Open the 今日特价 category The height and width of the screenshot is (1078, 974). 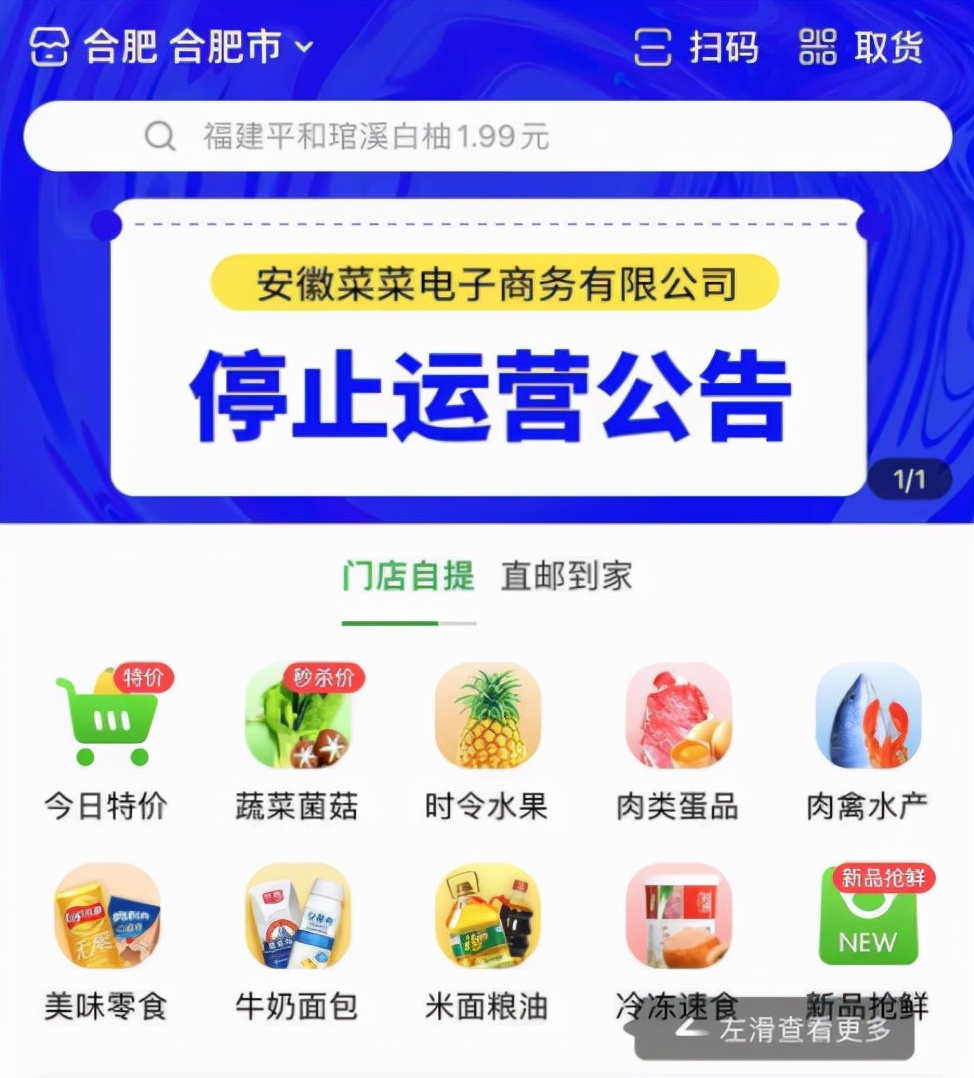pos(106,740)
